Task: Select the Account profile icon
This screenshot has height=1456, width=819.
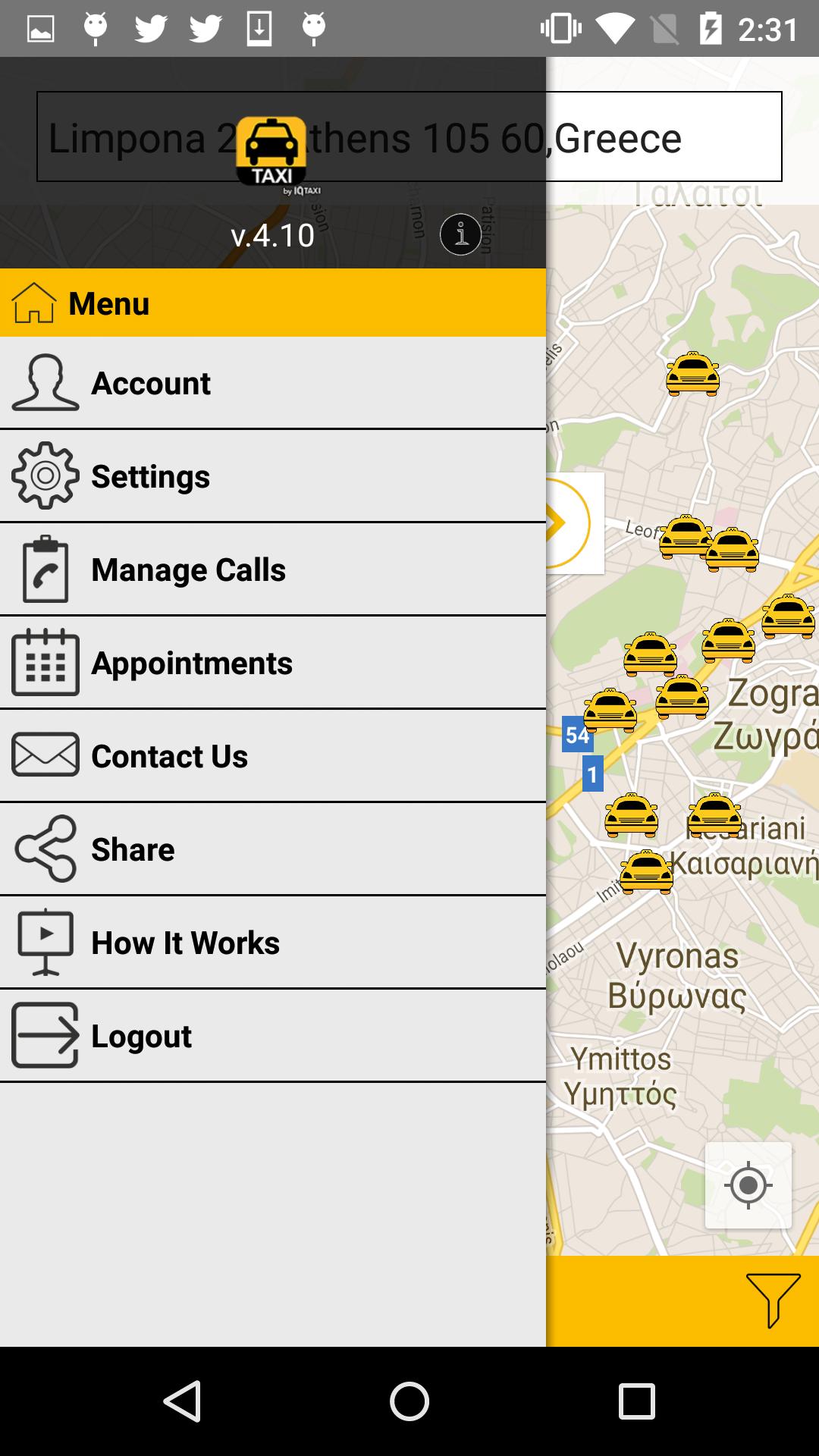Action: tap(43, 382)
